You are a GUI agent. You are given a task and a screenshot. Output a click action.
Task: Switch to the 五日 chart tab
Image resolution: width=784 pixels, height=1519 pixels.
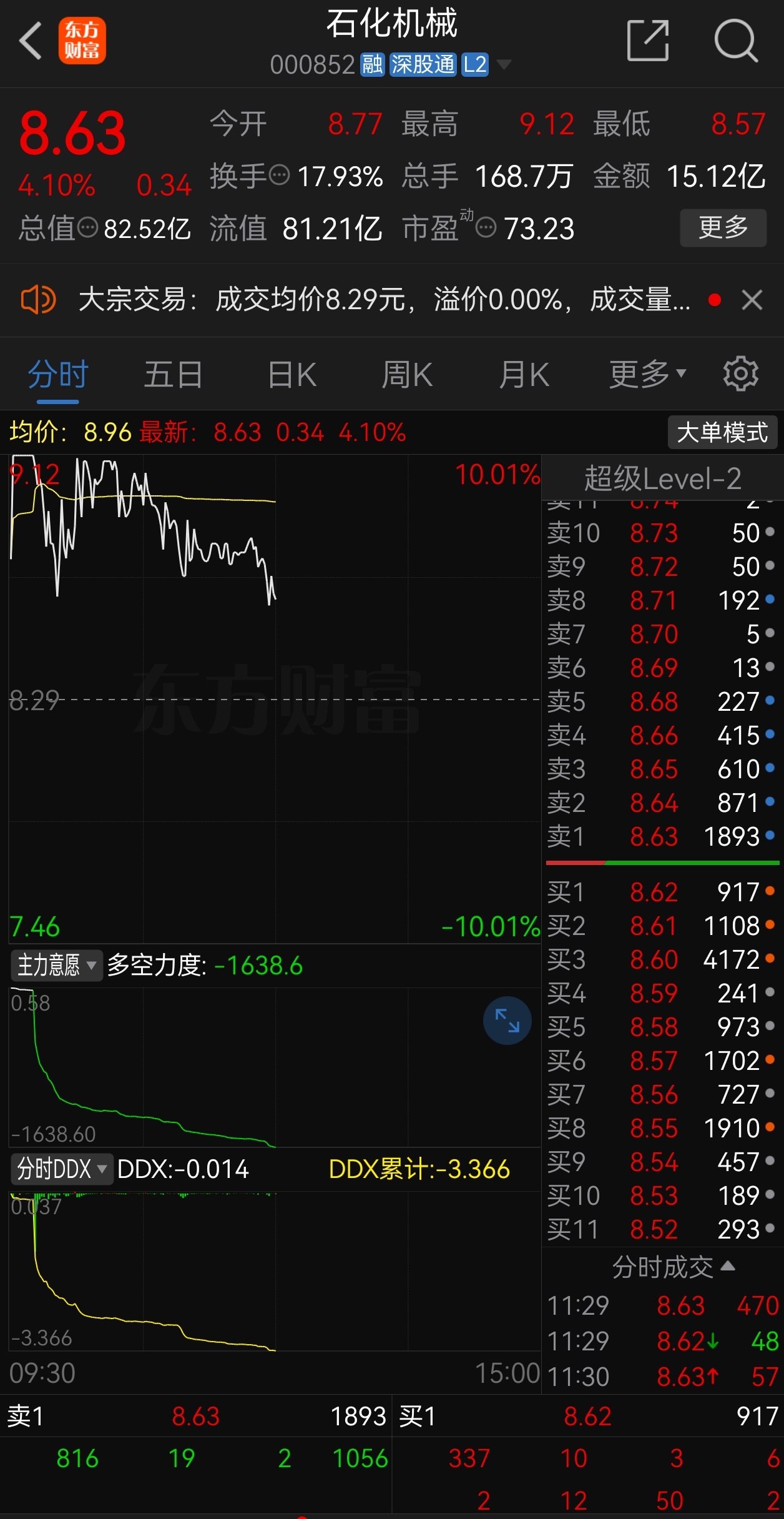(173, 375)
